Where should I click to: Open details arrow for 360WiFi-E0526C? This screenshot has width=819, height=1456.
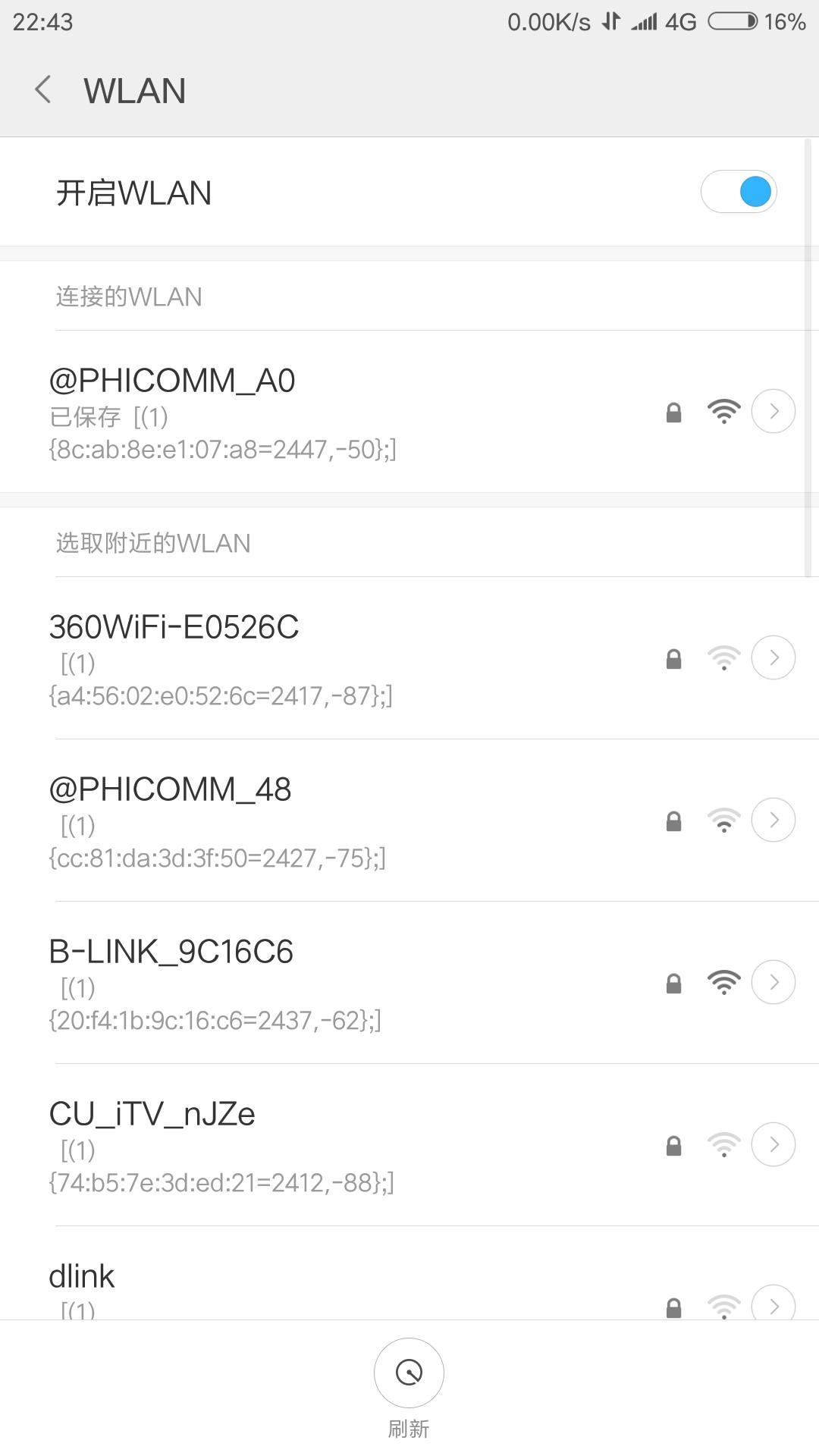coord(773,659)
